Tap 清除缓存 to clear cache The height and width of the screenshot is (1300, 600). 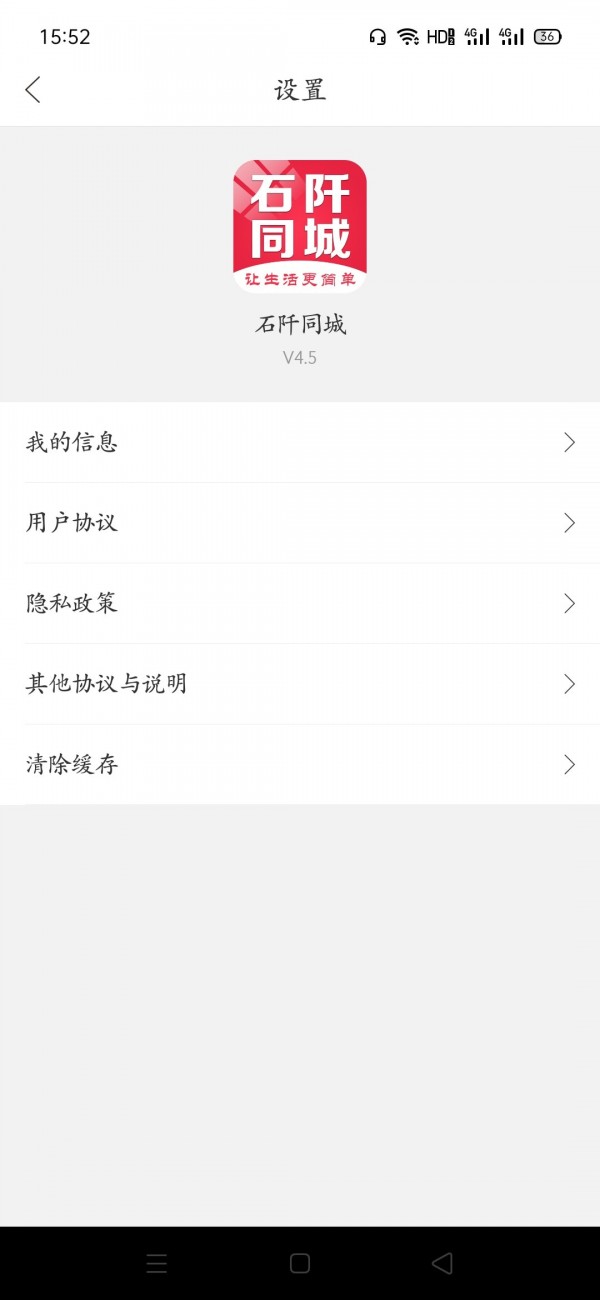click(x=300, y=765)
